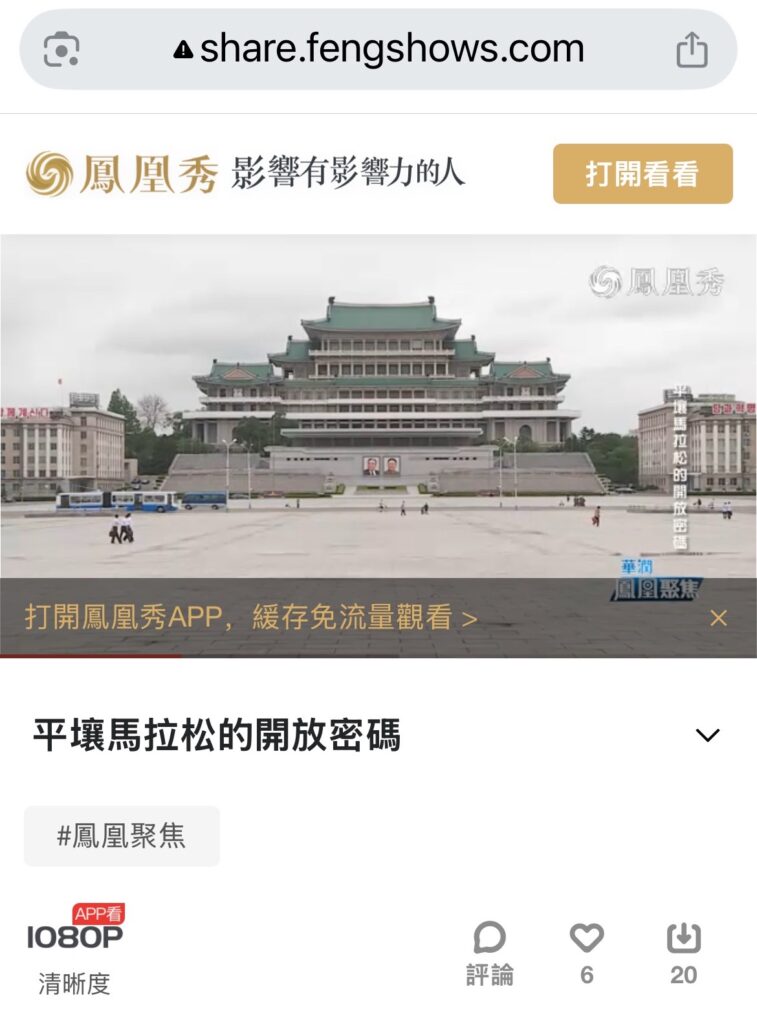Tap the 打開看看 button
This screenshot has width=757, height=1024.
point(642,174)
